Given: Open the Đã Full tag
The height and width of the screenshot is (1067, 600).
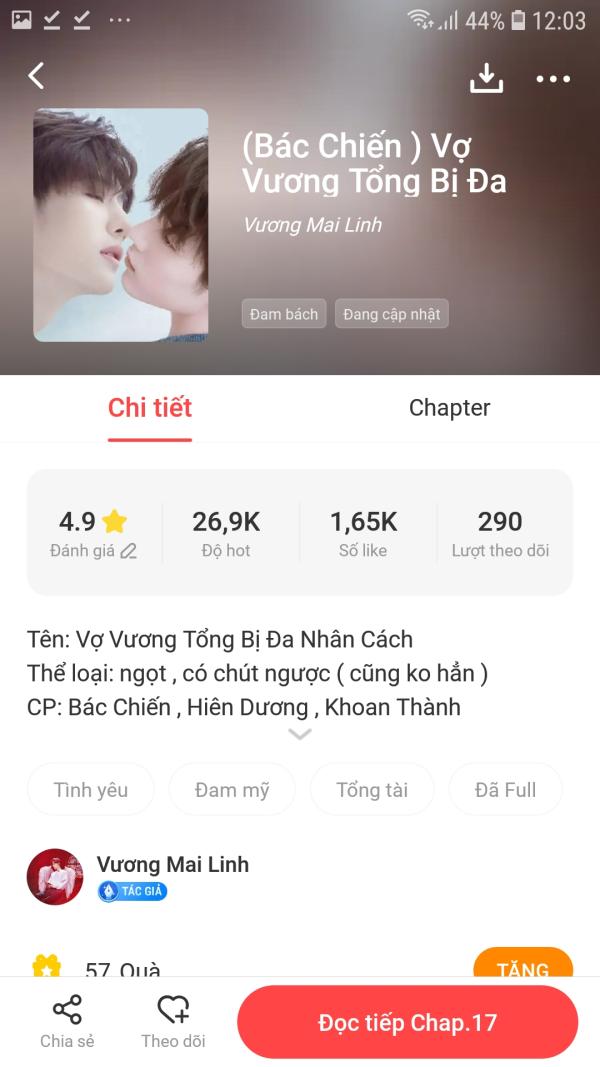Looking at the screenshot, I should (505, 790).
